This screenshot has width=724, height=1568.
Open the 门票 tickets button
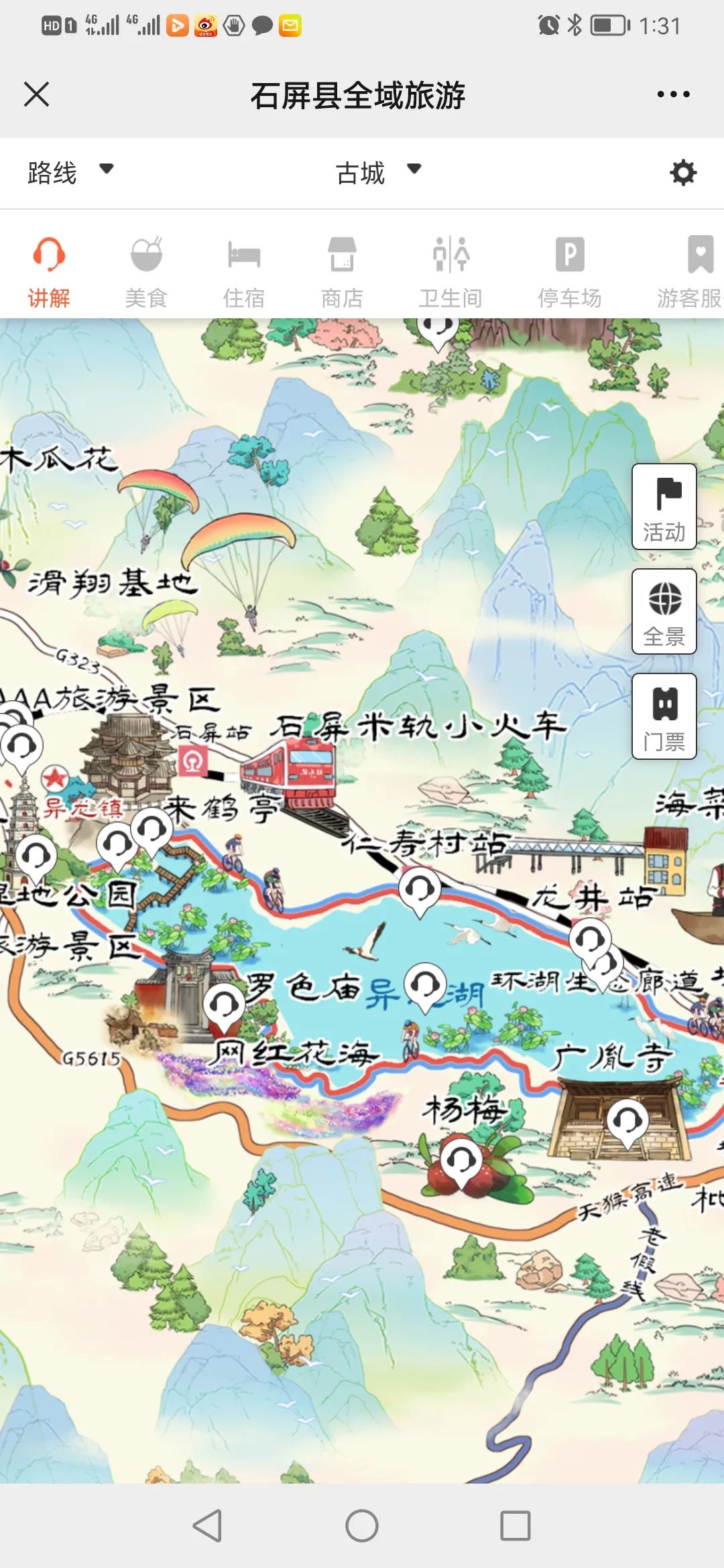(664, 716)
